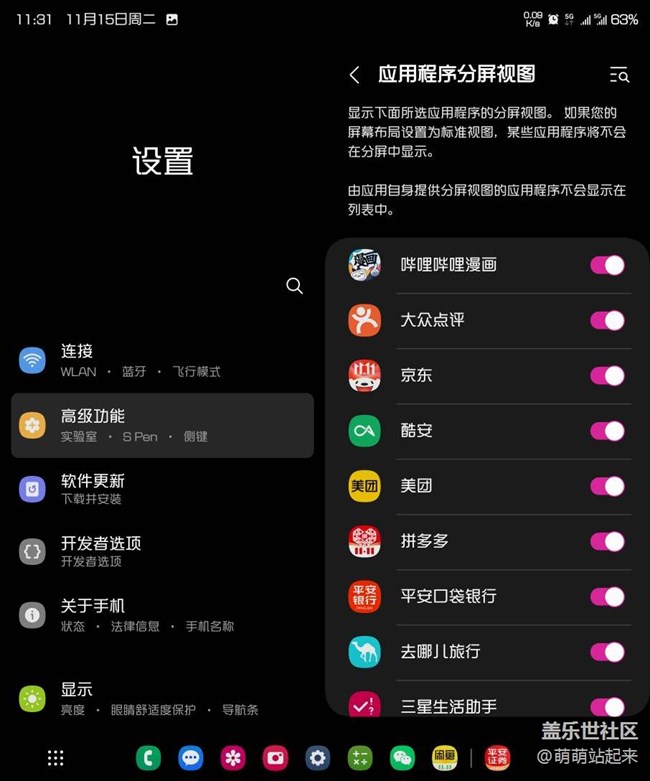Tap the settings search magnifier

294,286
